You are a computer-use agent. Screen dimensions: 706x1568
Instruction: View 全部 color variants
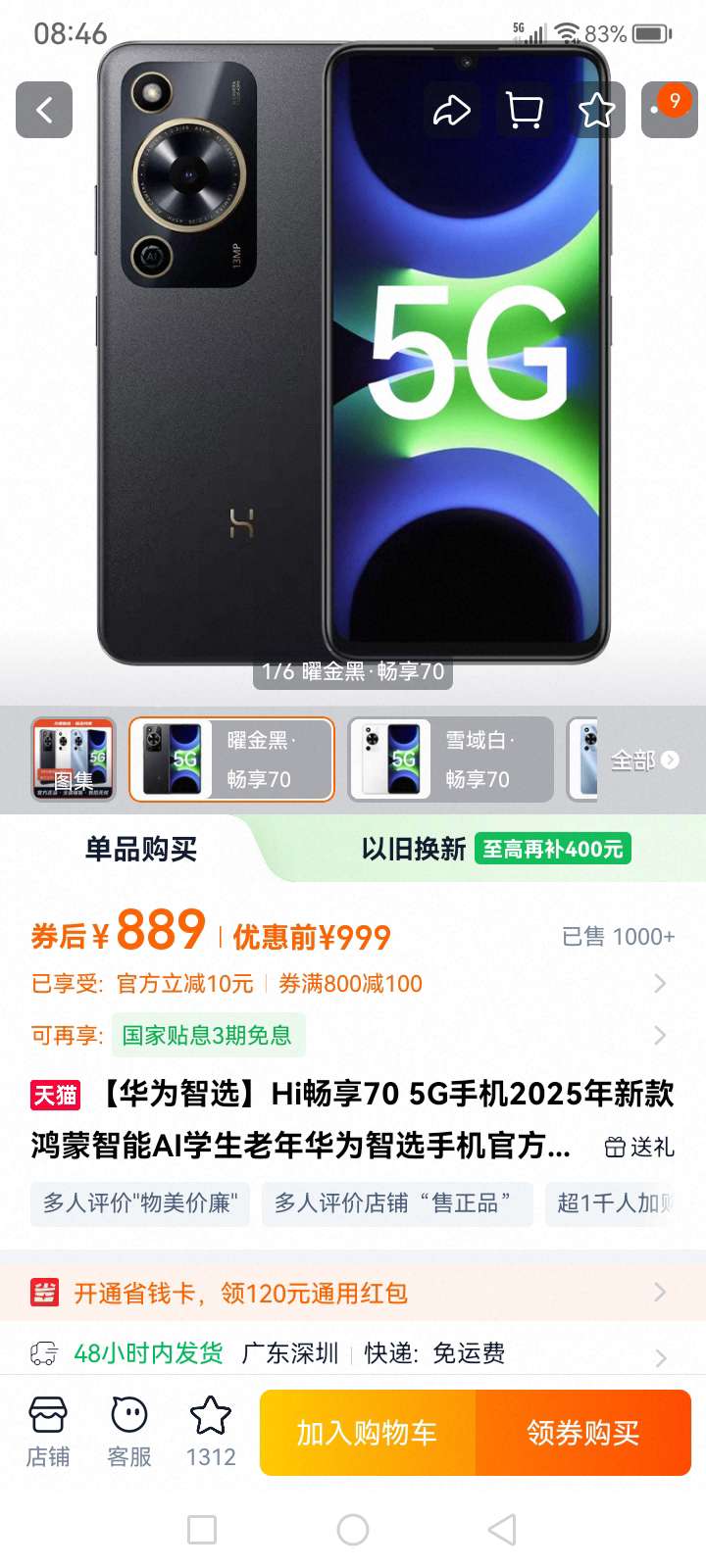(643, 759)
